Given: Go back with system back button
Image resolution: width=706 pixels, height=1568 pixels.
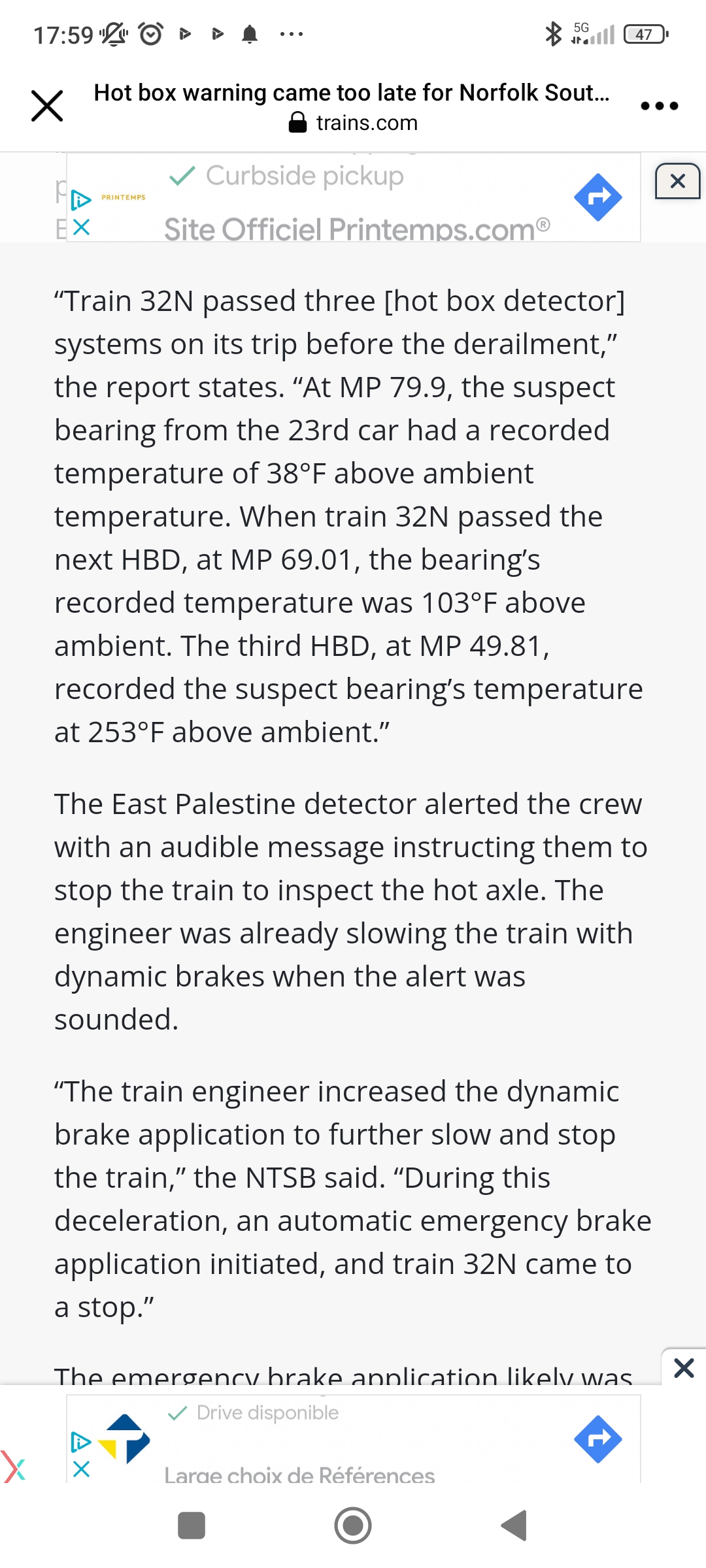Looking at the screenshot, I should point(514,1526).
